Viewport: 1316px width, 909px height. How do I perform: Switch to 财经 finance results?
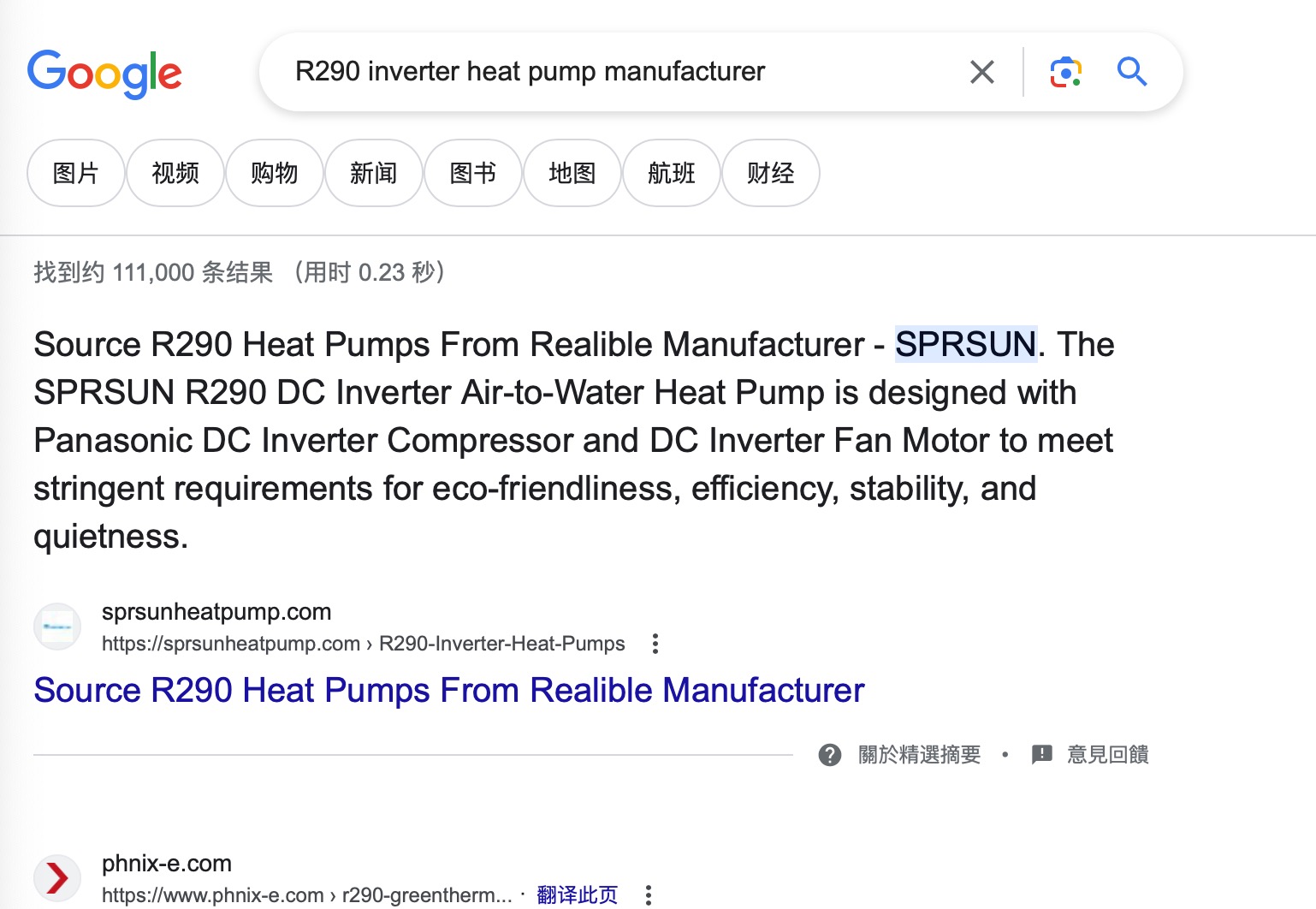[771, 173]
